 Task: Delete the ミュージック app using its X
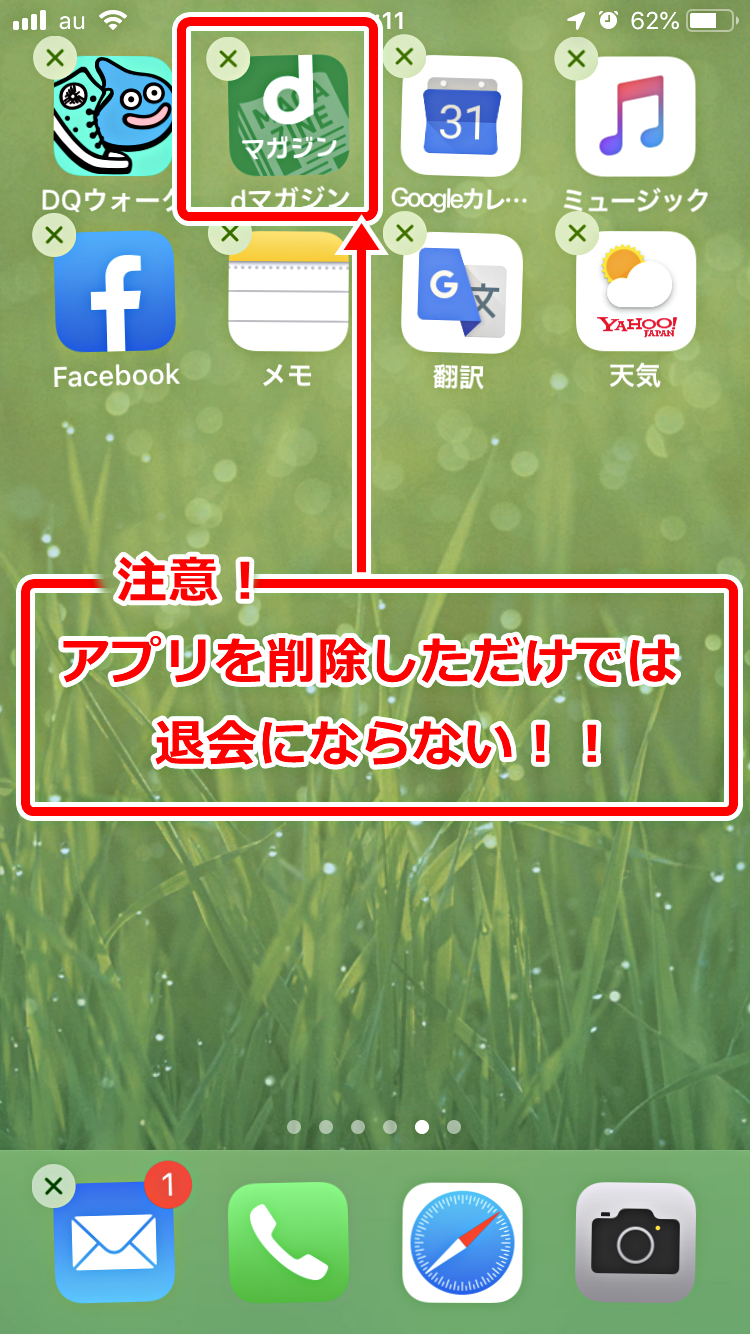576,58
